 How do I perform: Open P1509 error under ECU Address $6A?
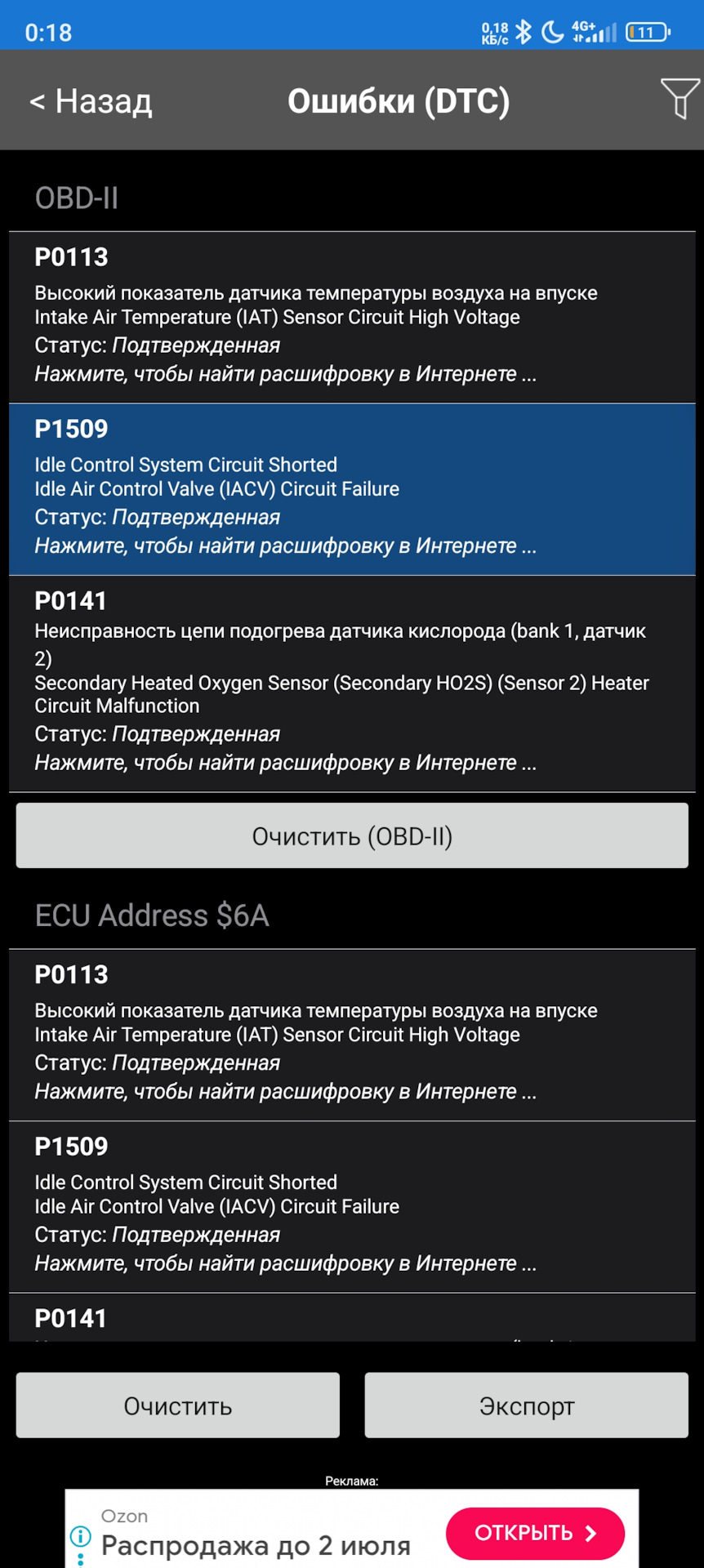tap(351, 1205)
